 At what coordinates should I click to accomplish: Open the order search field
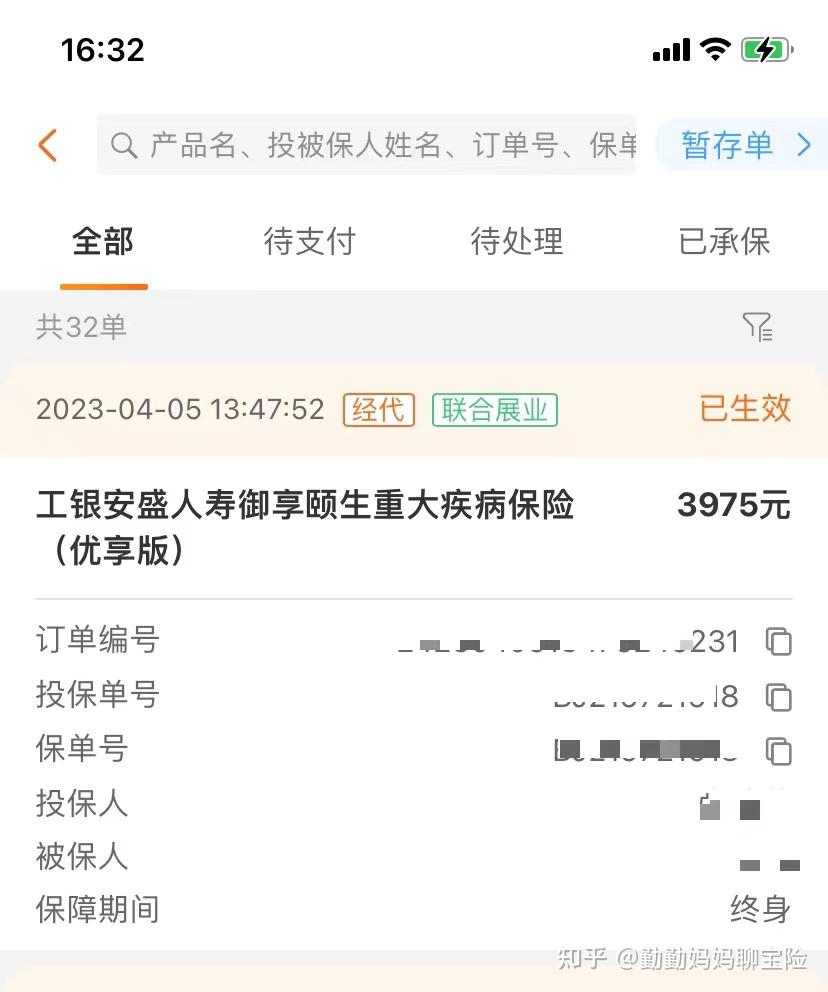[x=366, y=145]
